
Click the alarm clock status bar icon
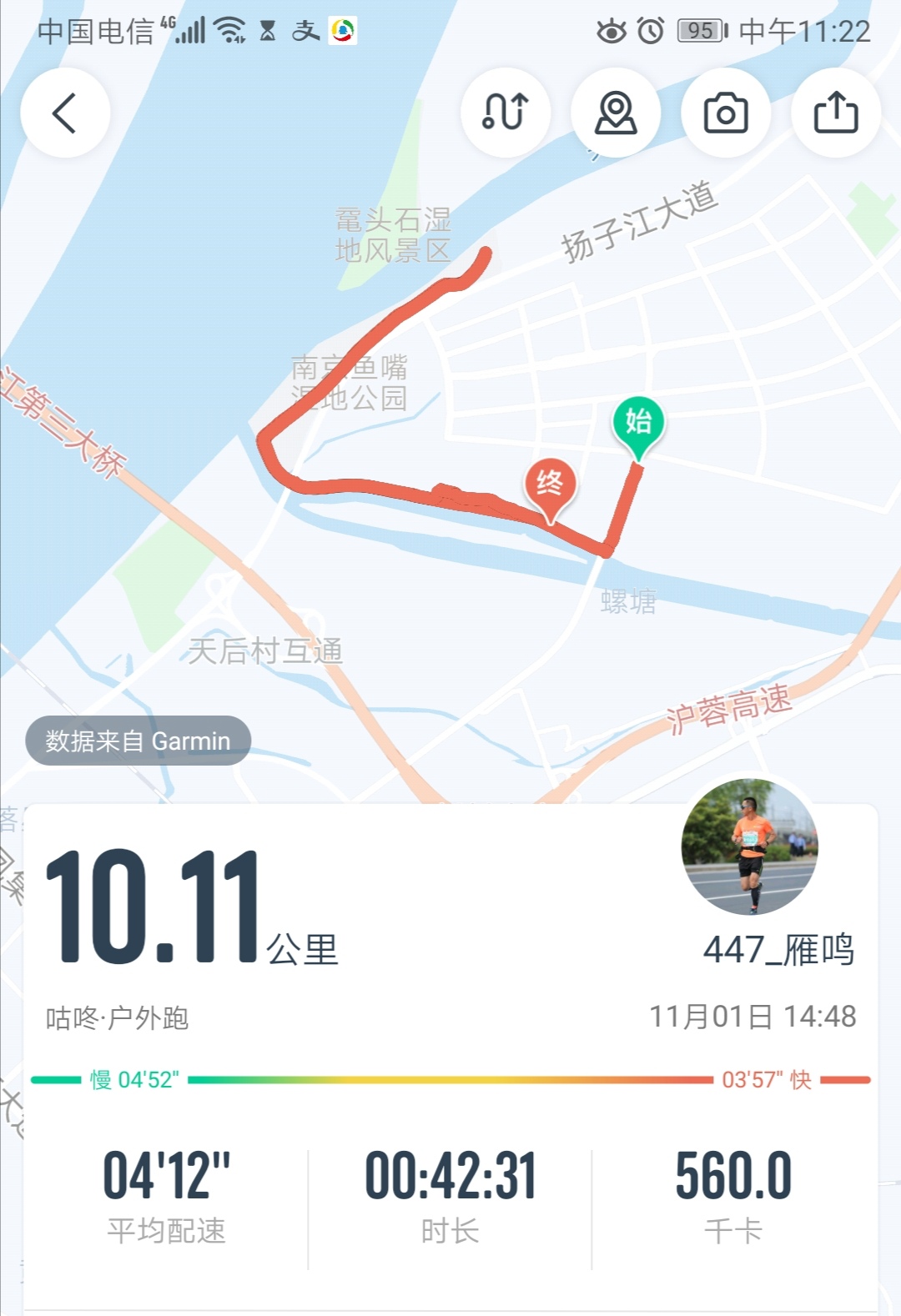tap(652, 30)
